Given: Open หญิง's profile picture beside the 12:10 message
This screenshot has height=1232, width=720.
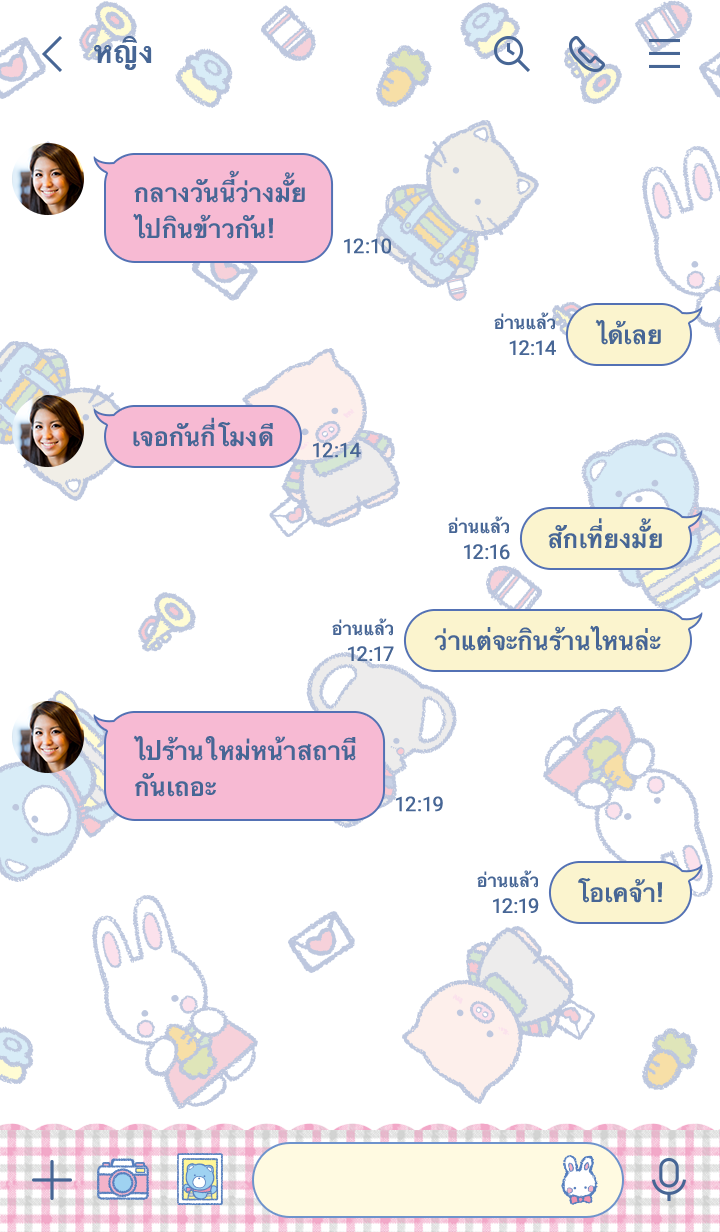Looking at the screenshot, I should click(x=48, y=179).
